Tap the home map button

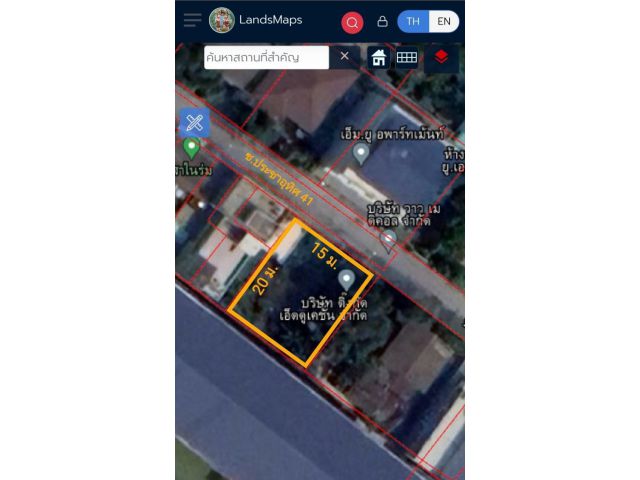point(378,57)
